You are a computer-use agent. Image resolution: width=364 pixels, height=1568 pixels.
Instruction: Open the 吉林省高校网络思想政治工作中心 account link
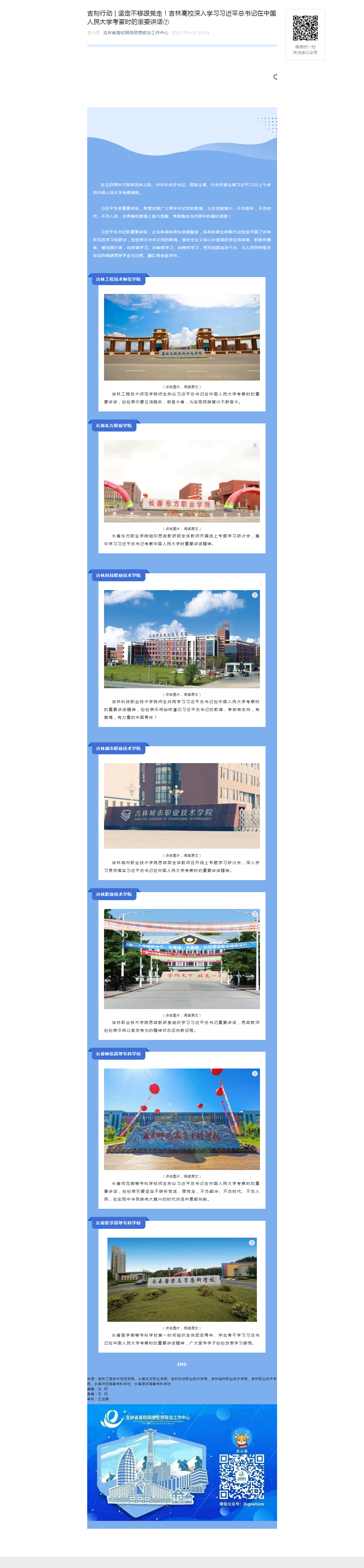pos(135,33)
